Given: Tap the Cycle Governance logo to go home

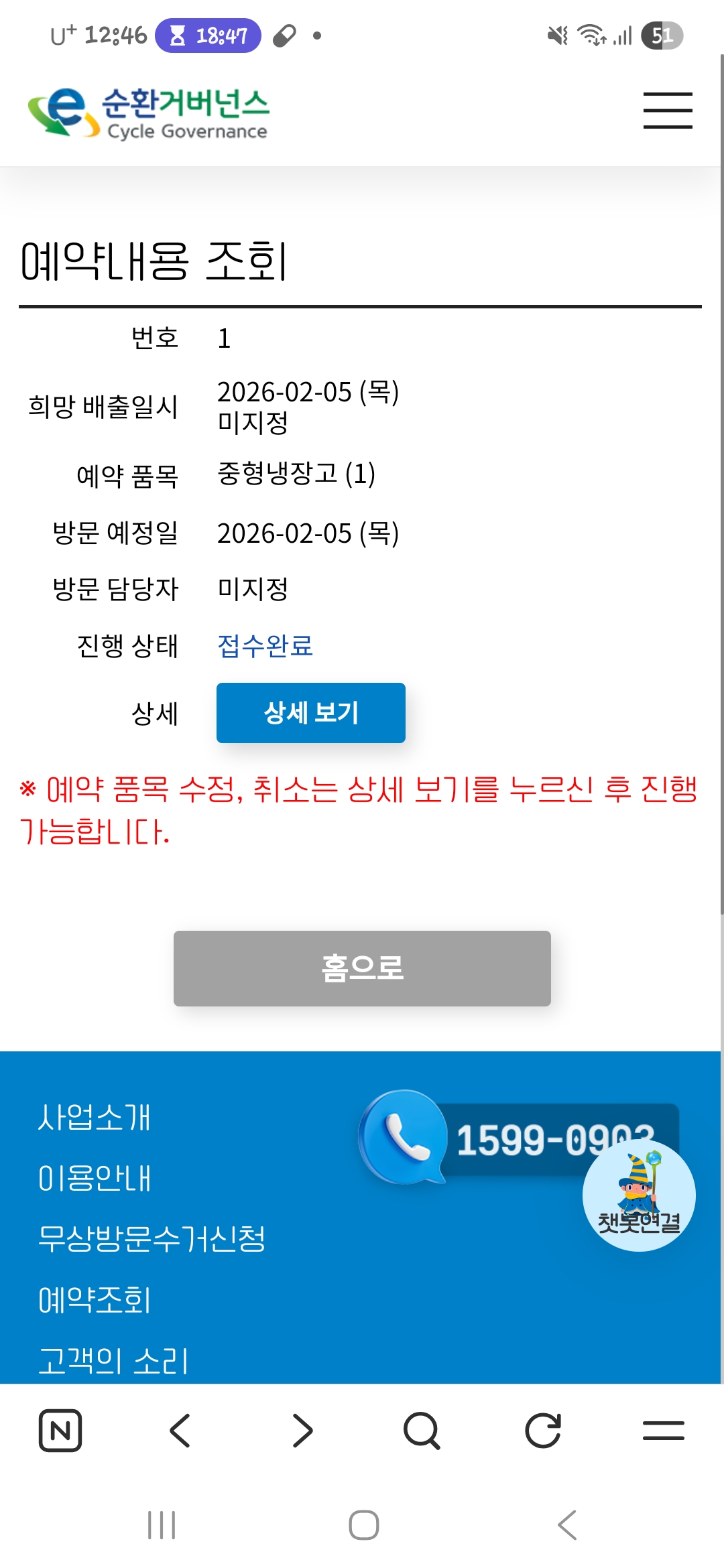Looking at the screenshot, I should pyautogui.click(x=149, y=113).
